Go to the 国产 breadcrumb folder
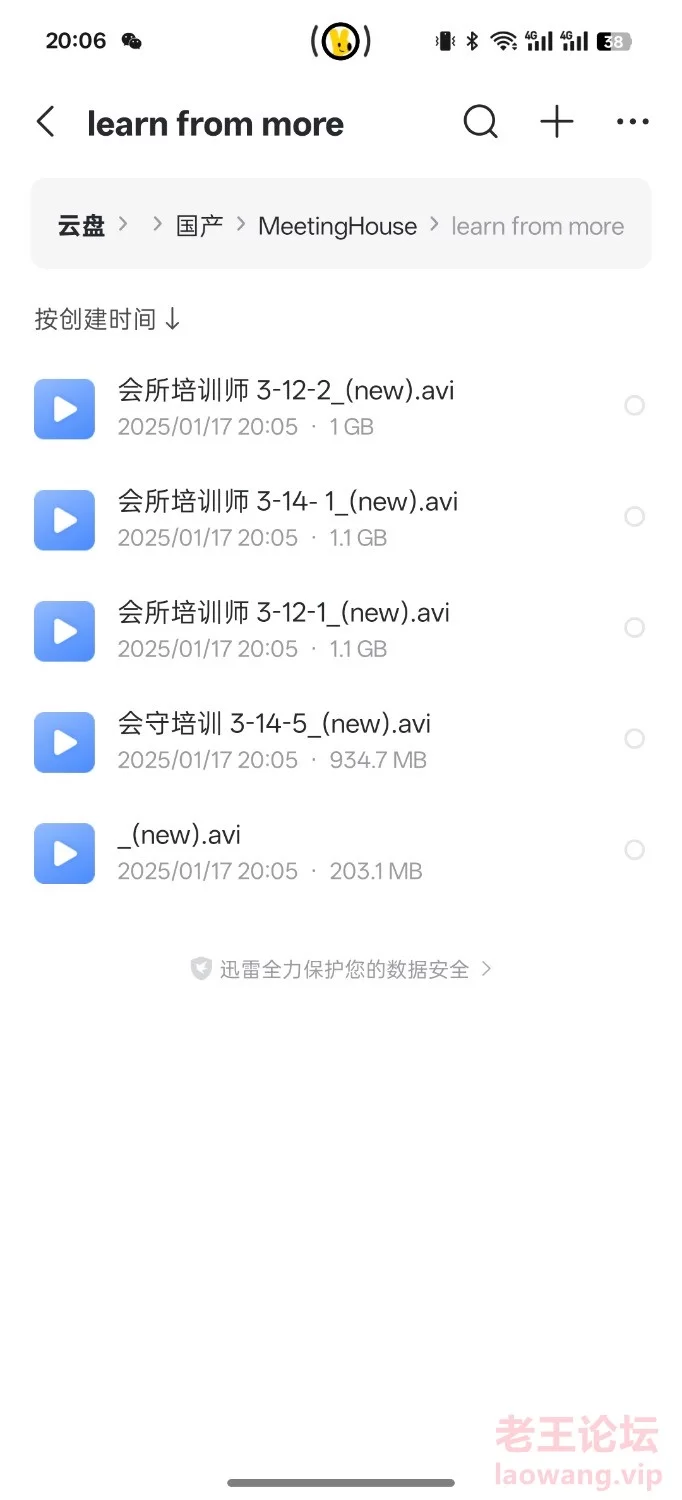 point(200,226)
